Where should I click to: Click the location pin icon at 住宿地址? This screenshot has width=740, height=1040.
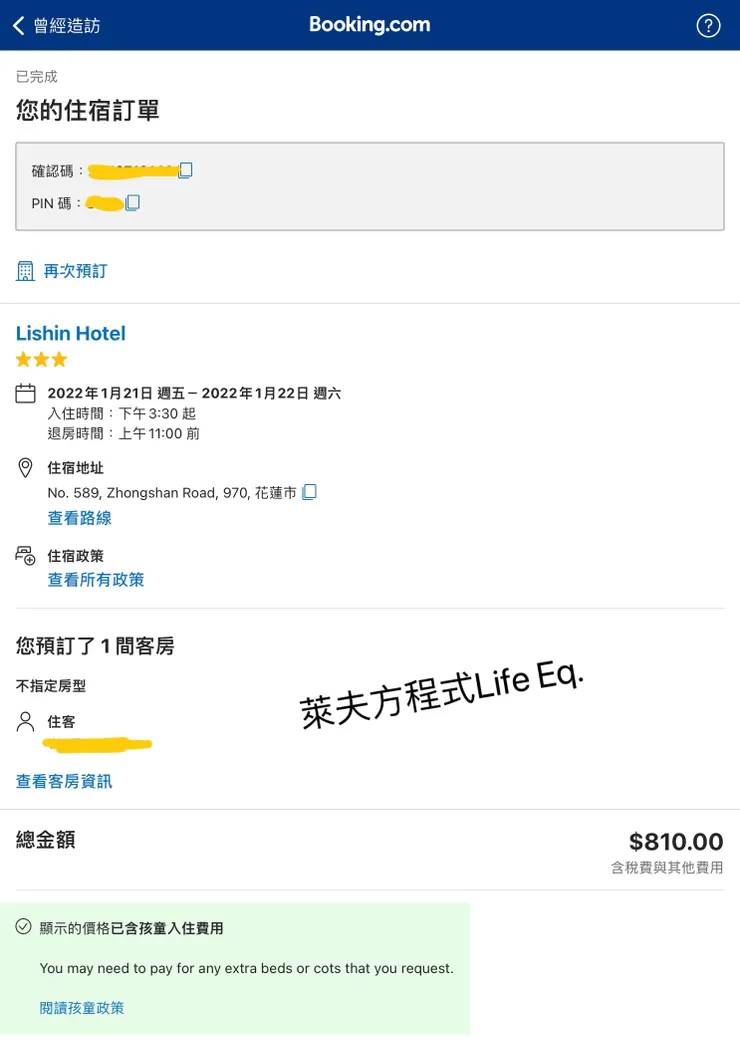tap(24, 468)
